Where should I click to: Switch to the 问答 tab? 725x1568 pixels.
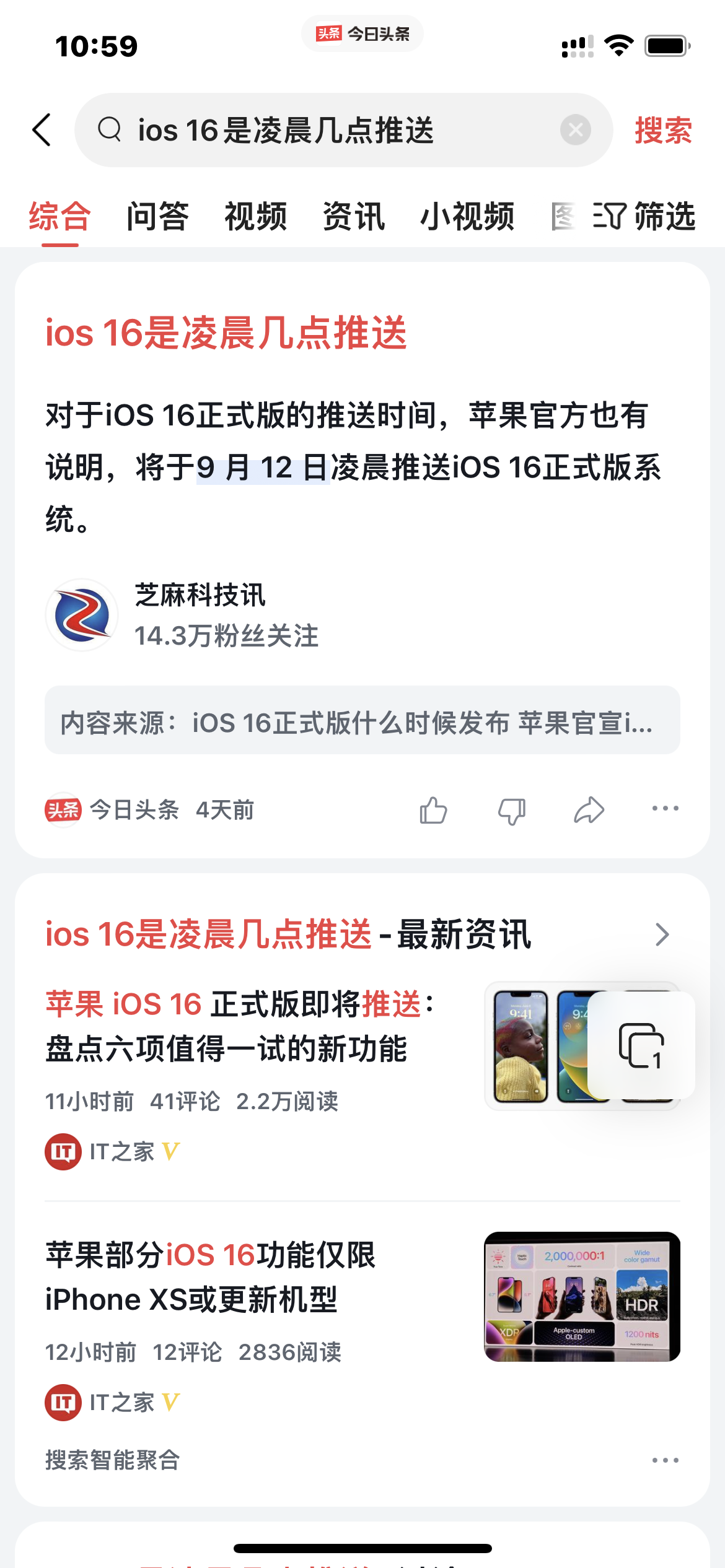coord(157,217)
